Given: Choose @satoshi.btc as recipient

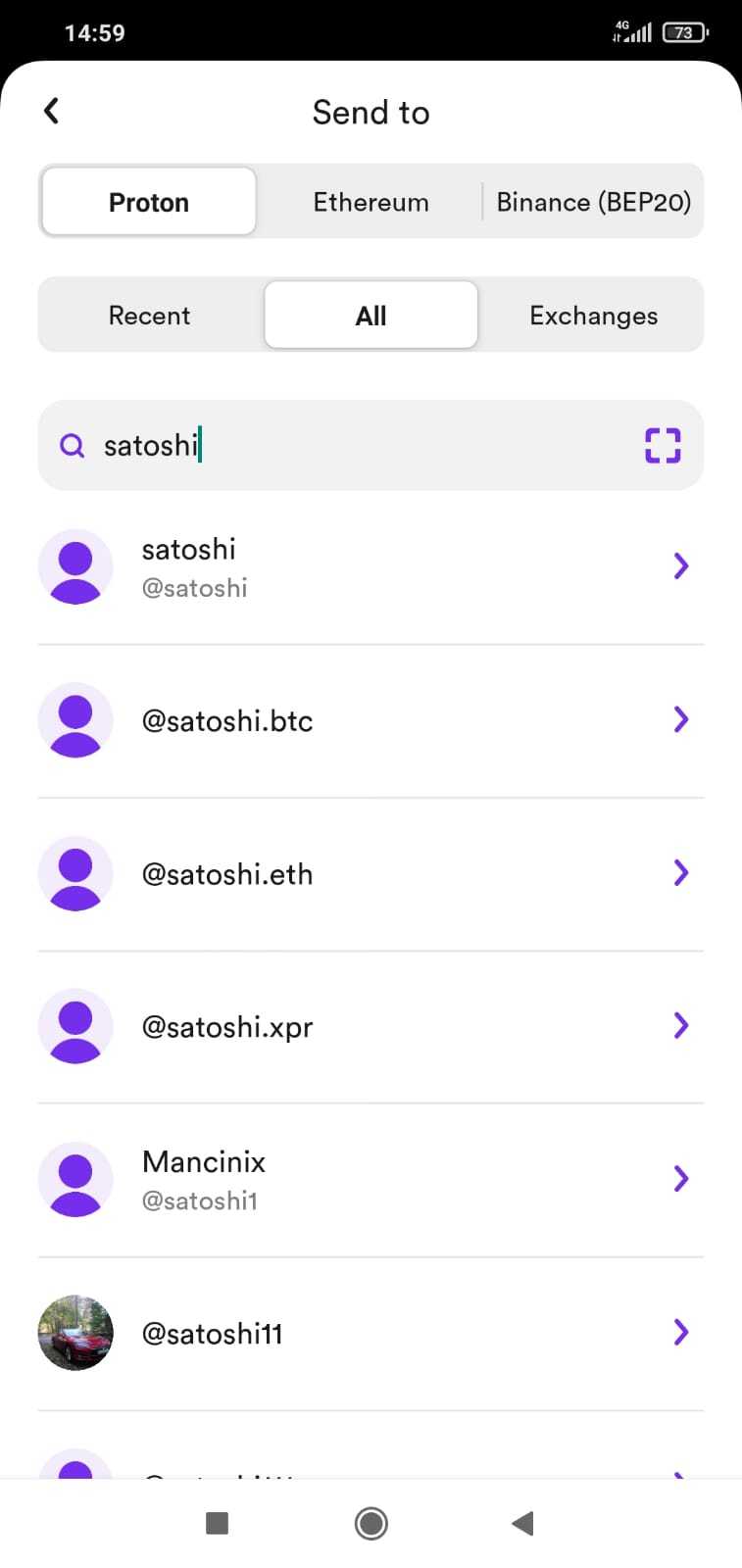Looking at the screenshot, I should click(371, 720).
